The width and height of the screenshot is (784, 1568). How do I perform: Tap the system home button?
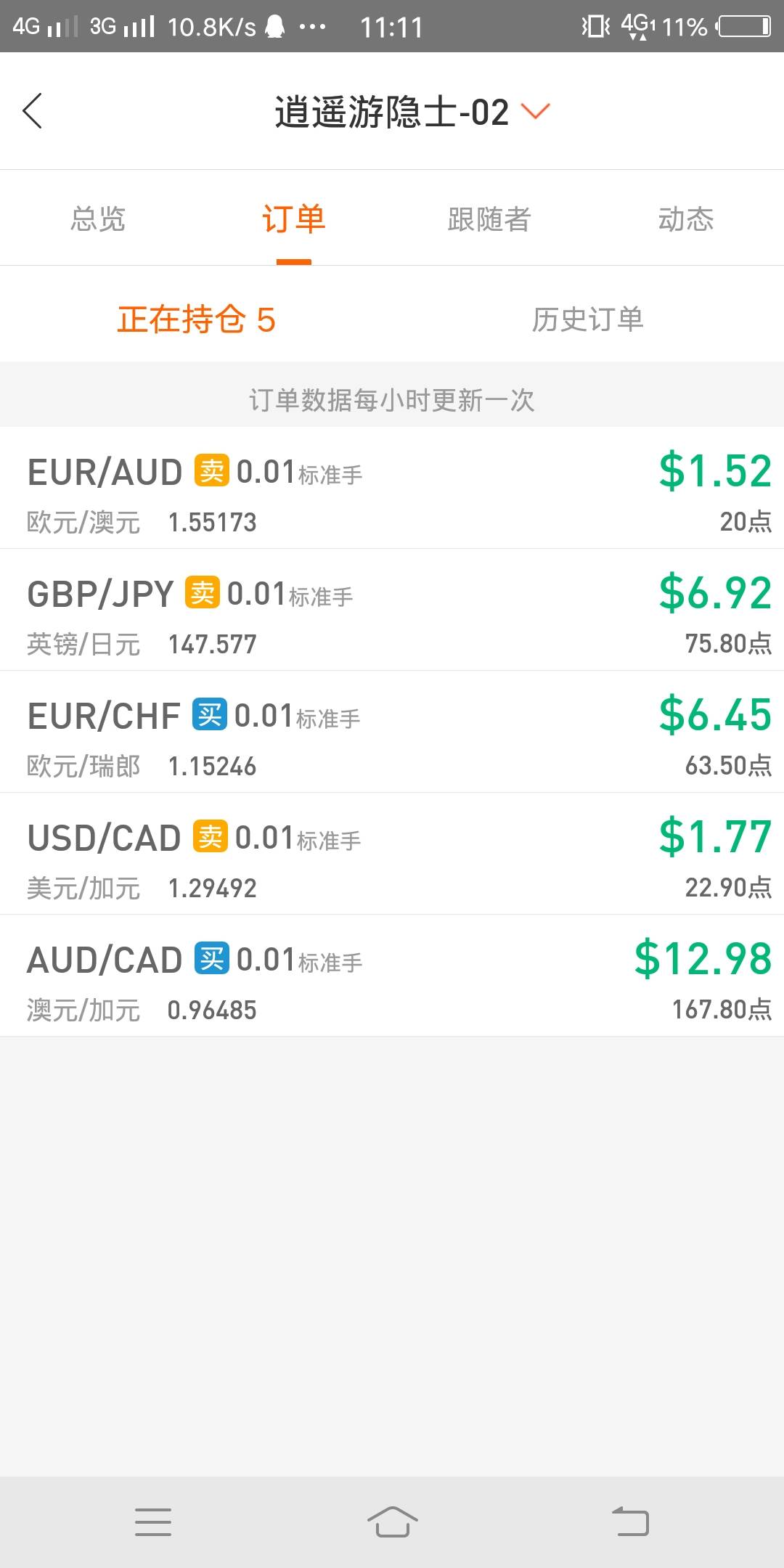[x=392, y=1522]
